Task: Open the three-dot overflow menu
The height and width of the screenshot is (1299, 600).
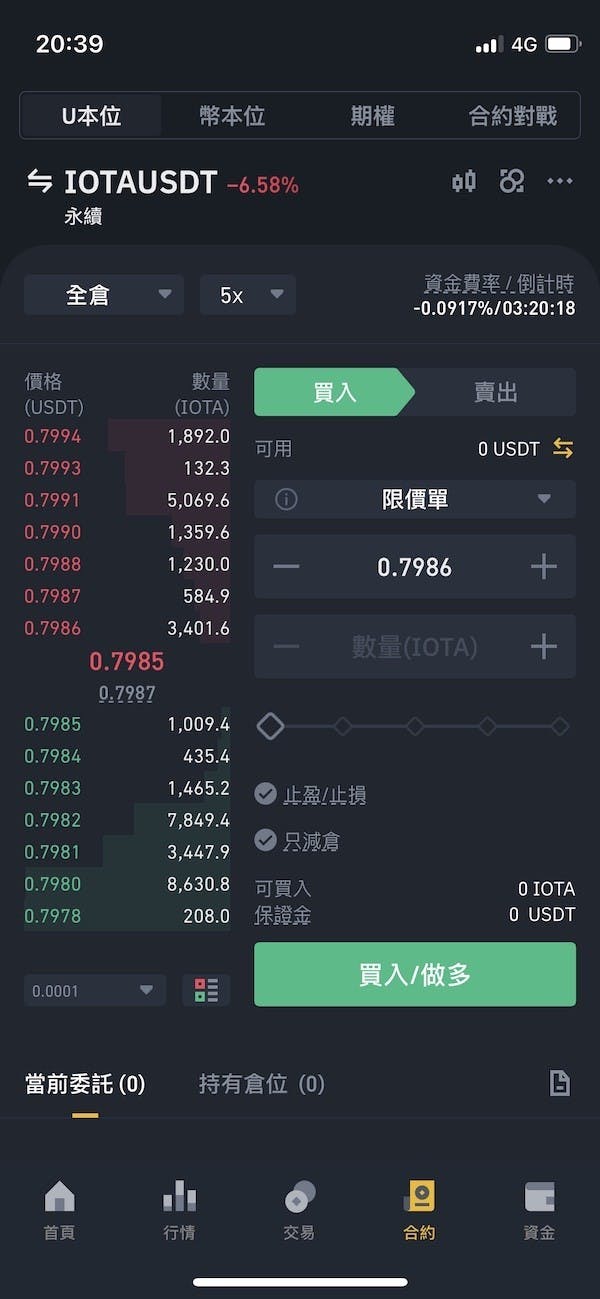Action: click(x=560, y=181)
